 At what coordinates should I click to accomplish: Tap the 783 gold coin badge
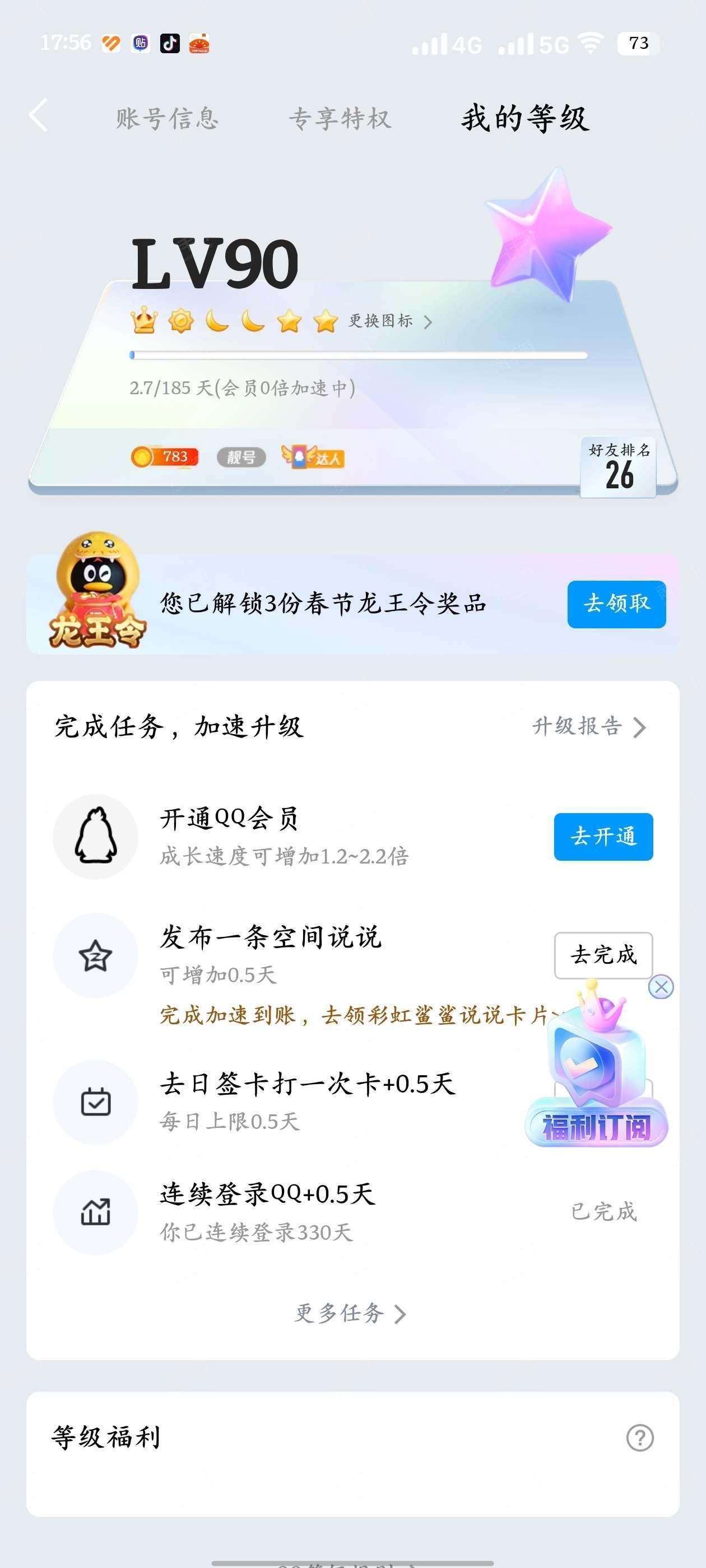click(165, 456)
